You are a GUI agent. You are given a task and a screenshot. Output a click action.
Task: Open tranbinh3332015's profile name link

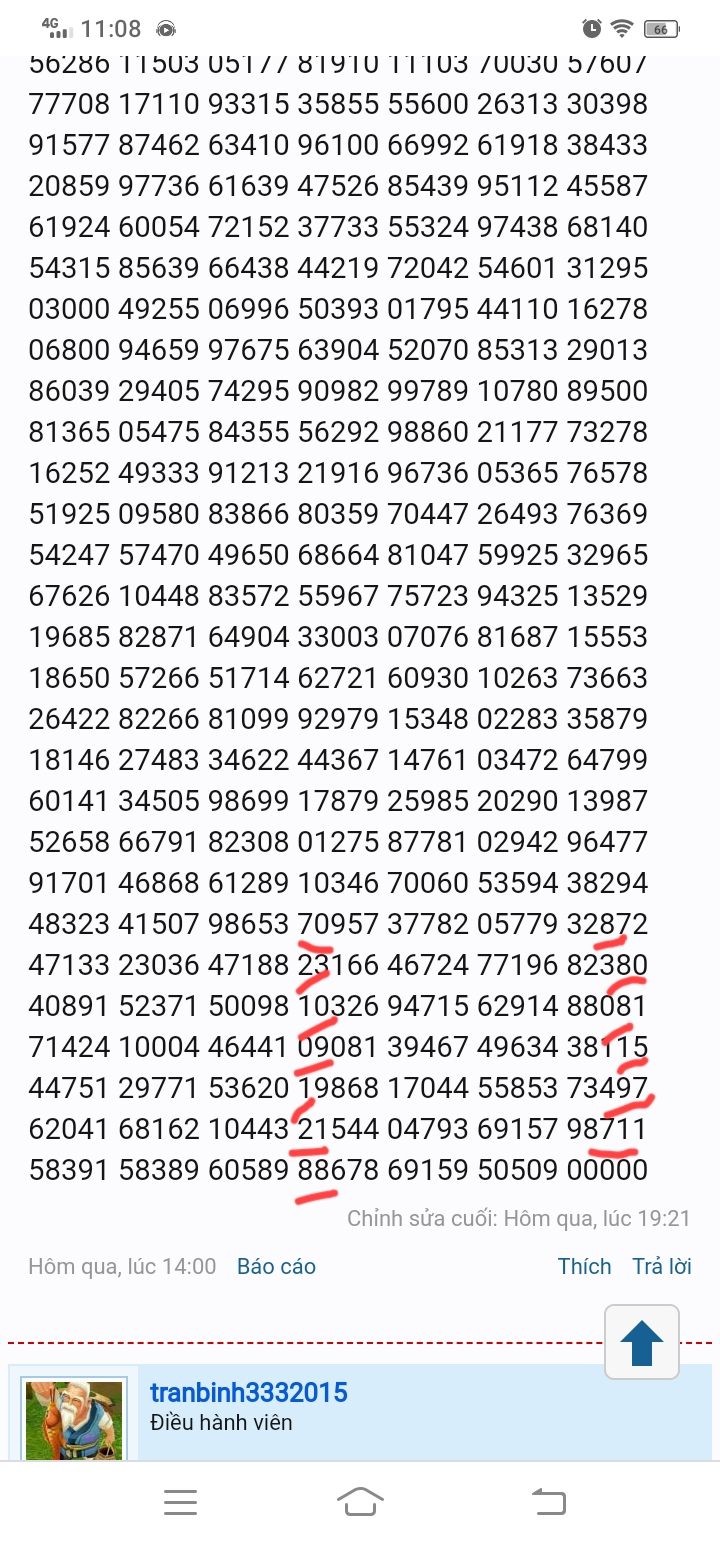(x=249, y=1392)
